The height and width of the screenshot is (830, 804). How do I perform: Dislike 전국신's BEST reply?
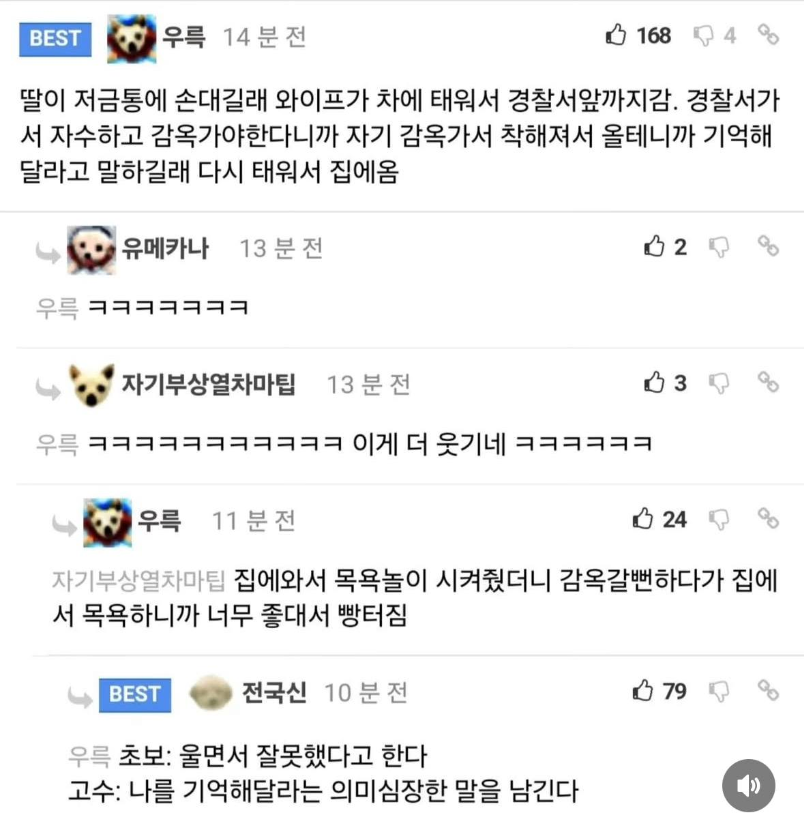click(x=719, y=690)
